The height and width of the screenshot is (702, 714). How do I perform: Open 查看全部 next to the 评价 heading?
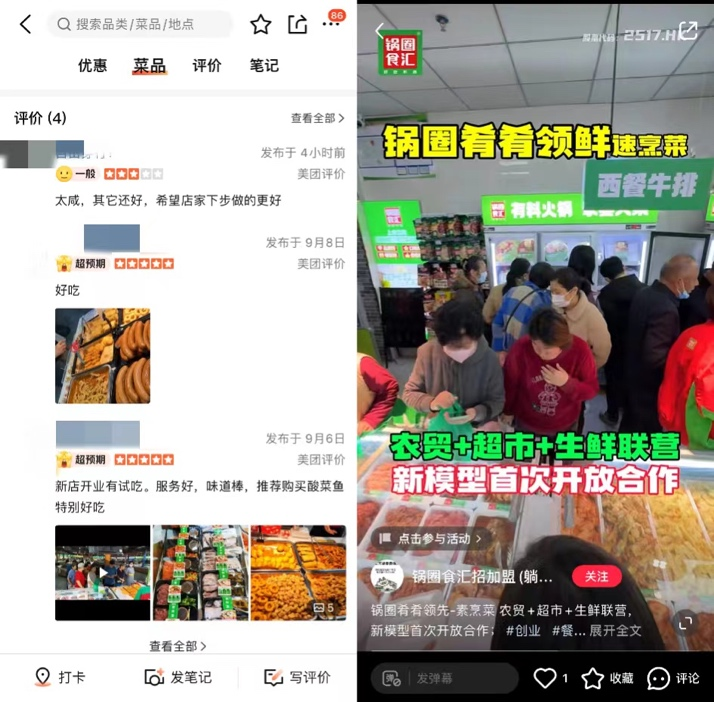317,118
